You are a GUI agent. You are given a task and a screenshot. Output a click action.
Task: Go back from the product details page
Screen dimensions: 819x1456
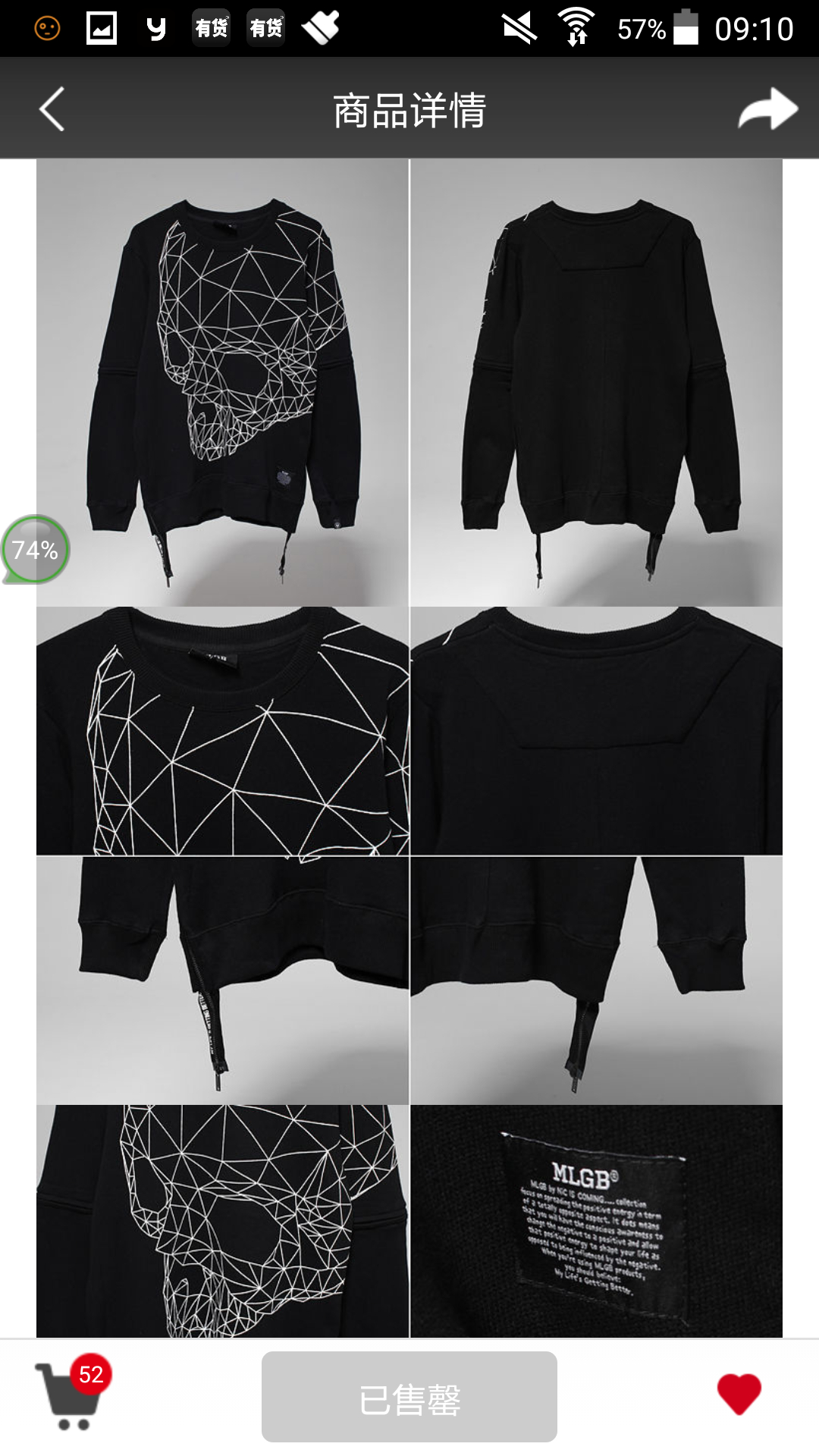52,109
